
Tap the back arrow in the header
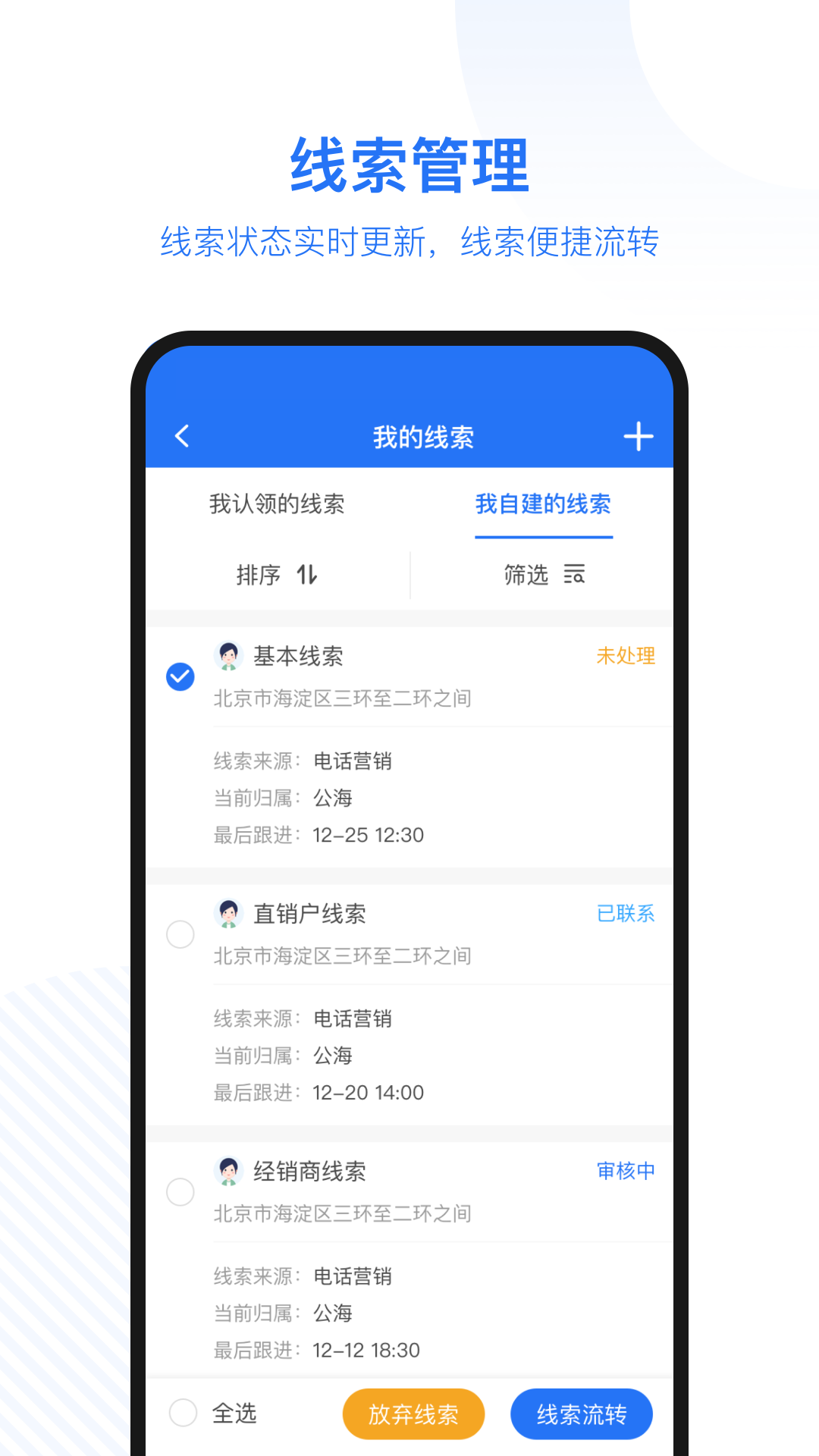click(182, 436)
